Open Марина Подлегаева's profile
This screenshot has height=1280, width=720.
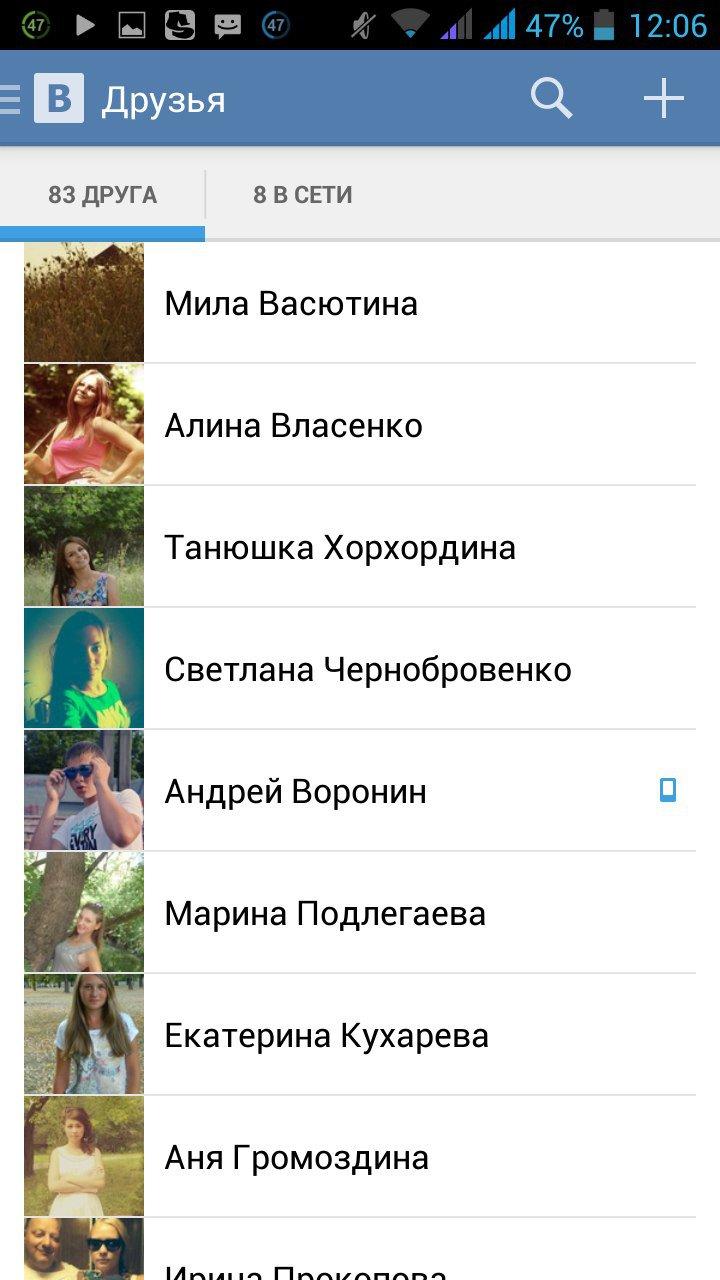click(x=325, y=914)
